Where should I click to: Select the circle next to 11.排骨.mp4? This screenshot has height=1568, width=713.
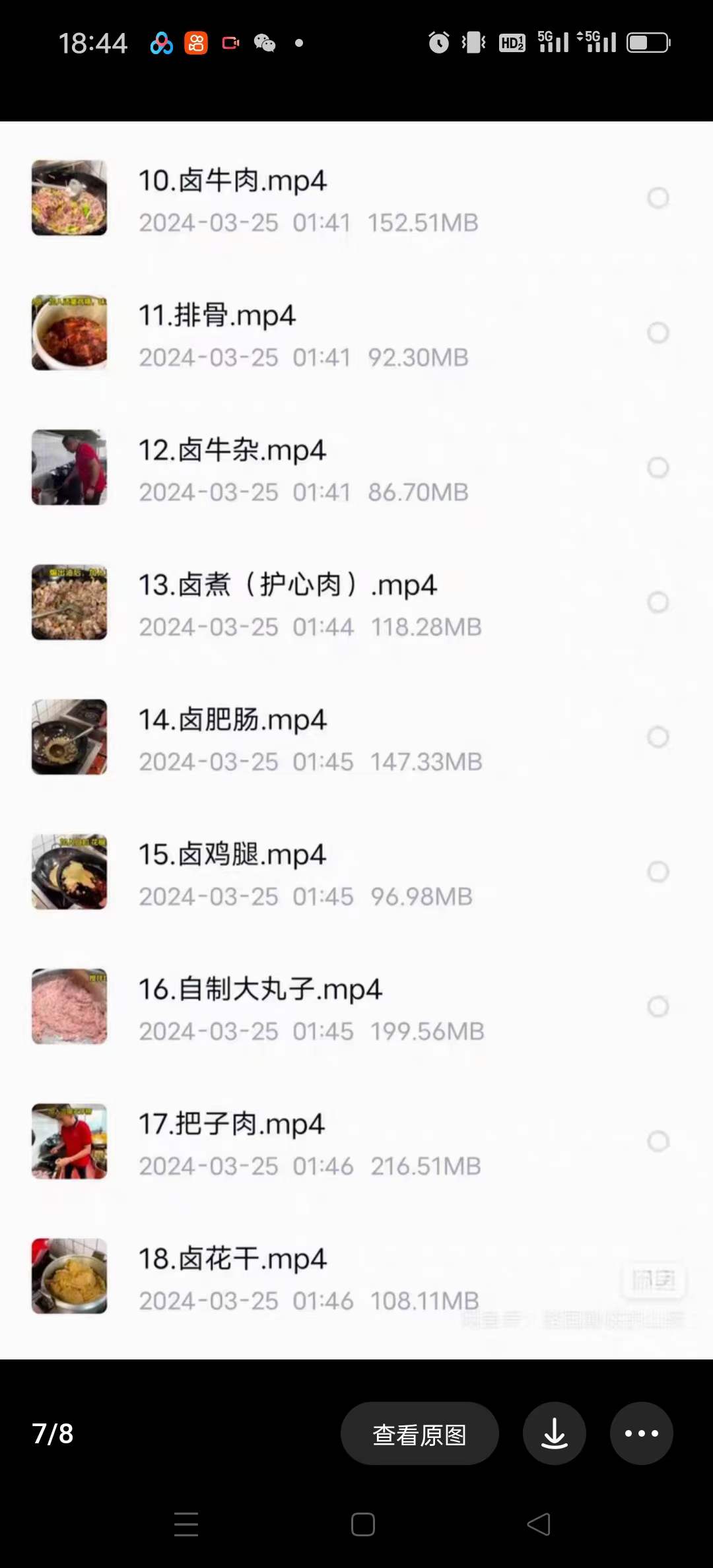[x=658, y=333]
